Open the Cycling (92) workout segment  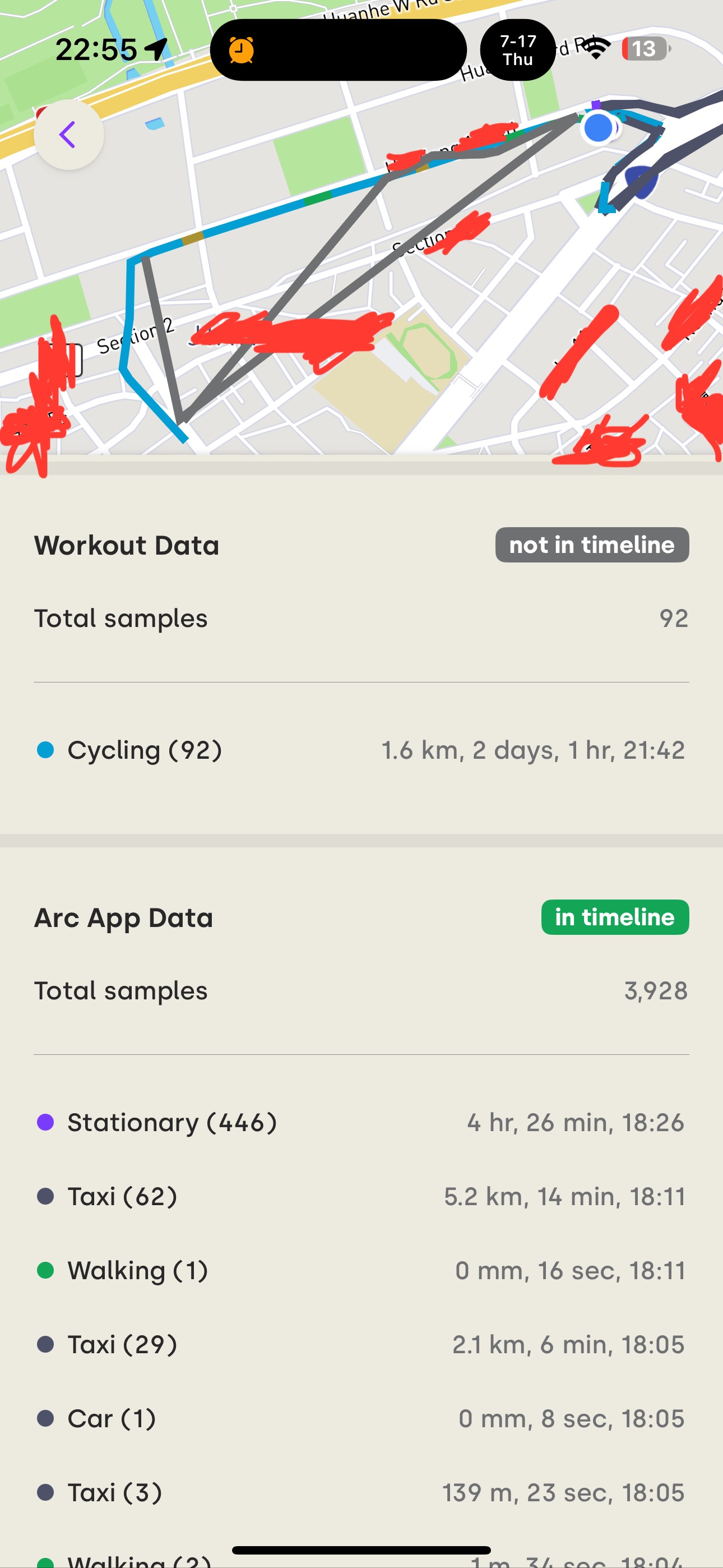[361, 750]
